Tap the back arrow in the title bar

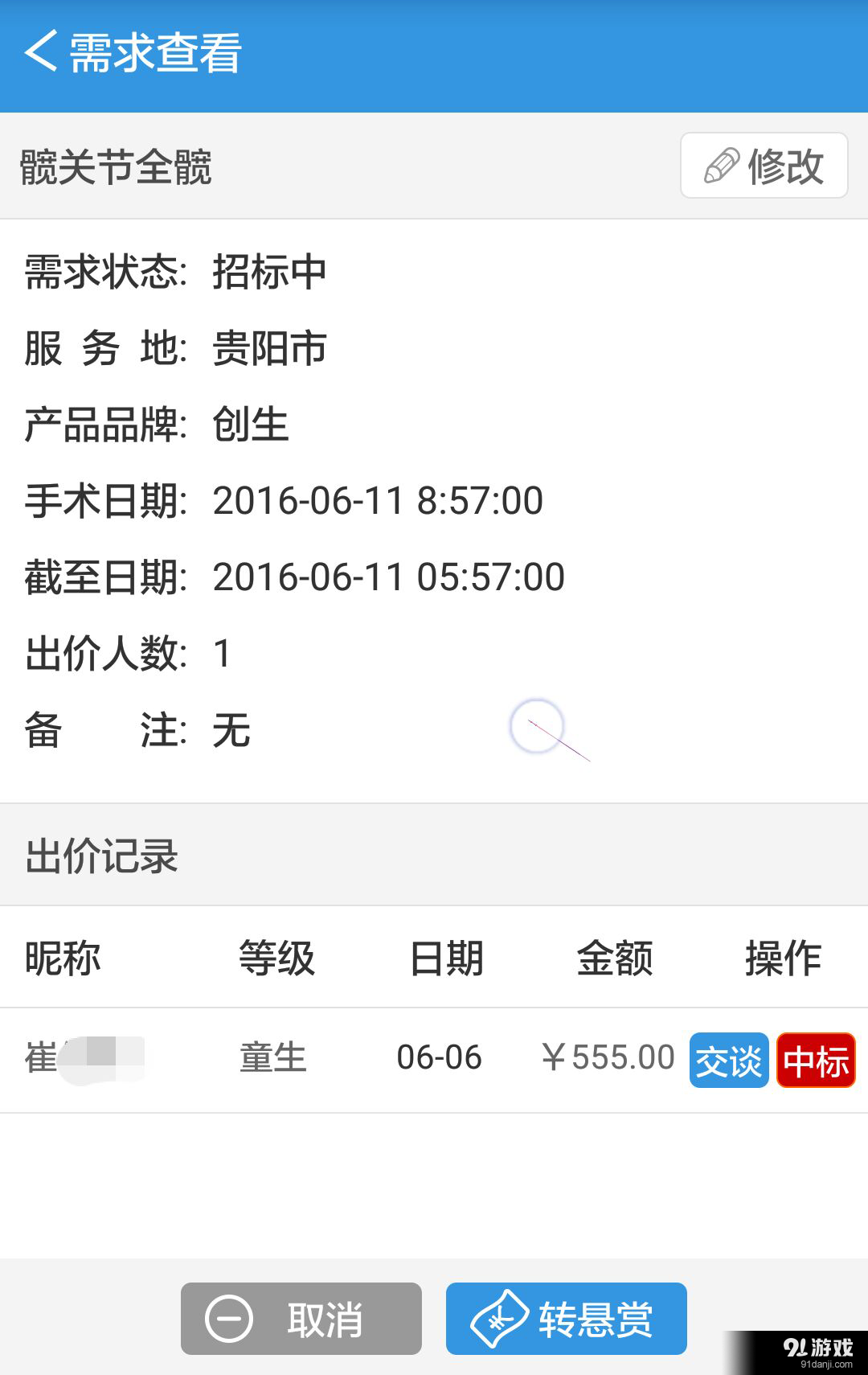tap(39, 52)
